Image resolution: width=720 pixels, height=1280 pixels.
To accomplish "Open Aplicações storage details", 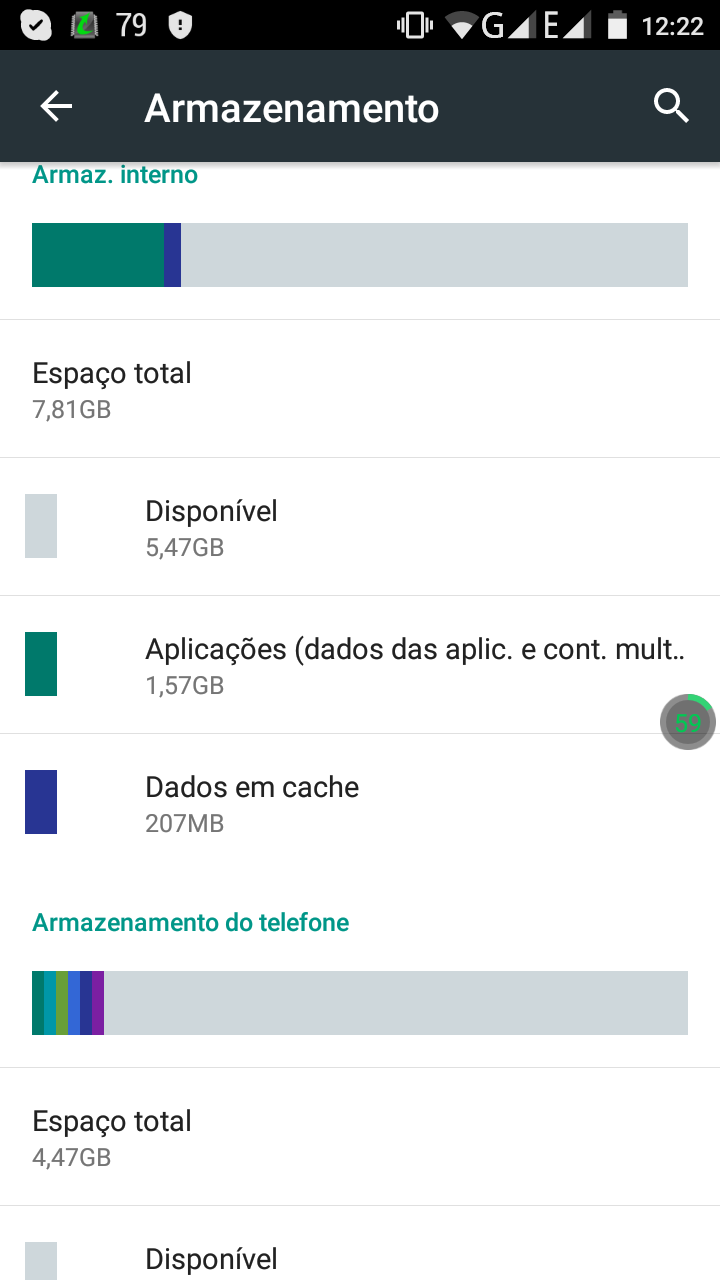I will pos(360,665).
